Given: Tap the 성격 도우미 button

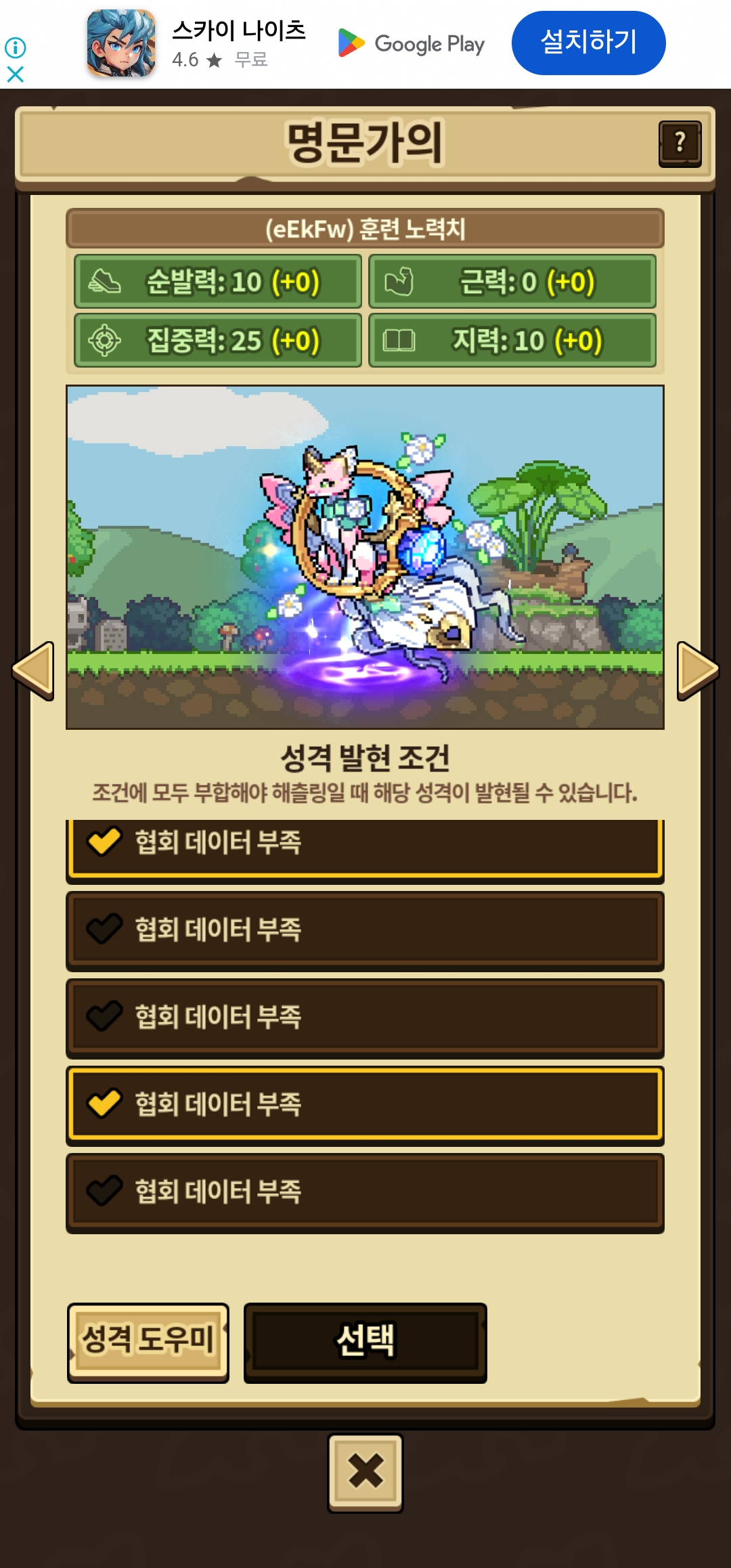Looking at the screenshot, I should (148, 1342).
